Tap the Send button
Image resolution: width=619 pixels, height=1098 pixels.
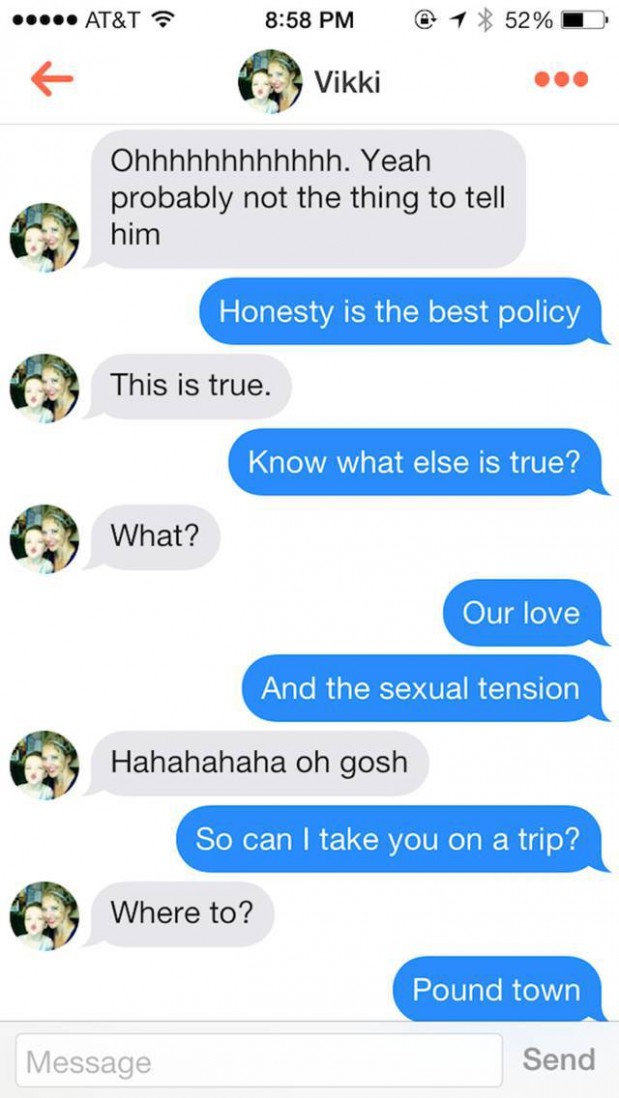point(558,1059)
